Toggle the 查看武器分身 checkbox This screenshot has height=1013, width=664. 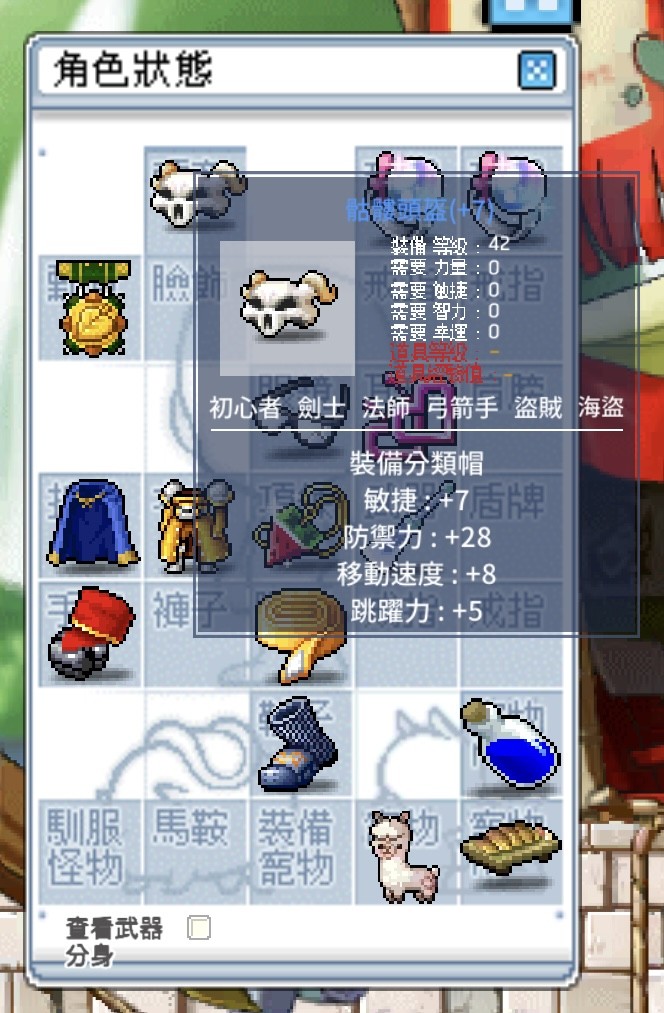coord(199,928)
